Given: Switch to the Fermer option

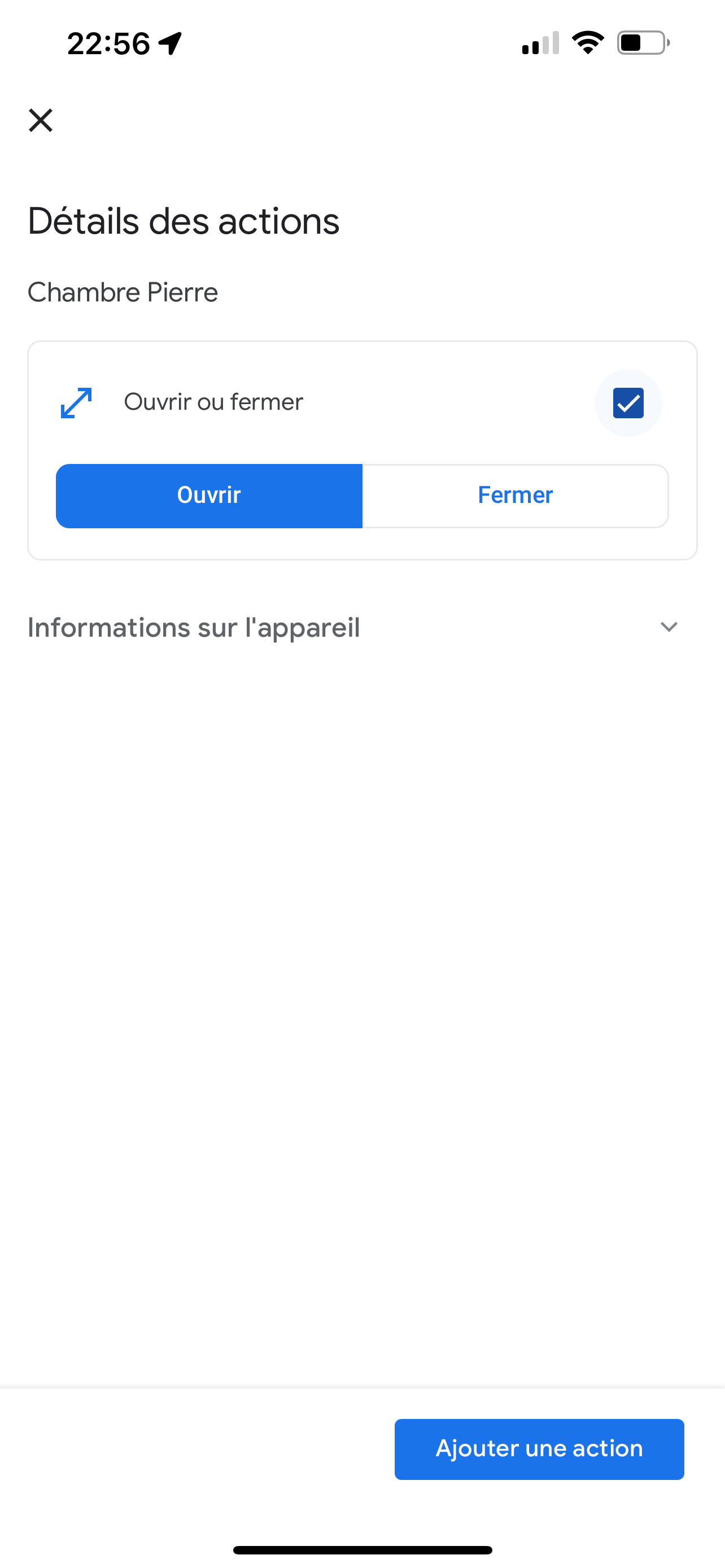Looking at the screenshot, I should coord(515,496).
